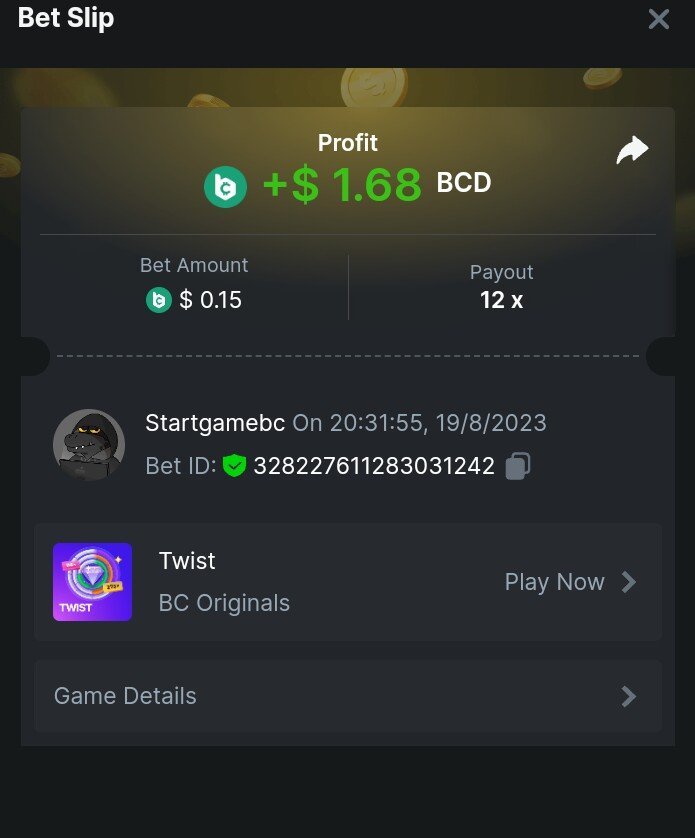Open Startgamebc's profile avatar

pos(89,444)
